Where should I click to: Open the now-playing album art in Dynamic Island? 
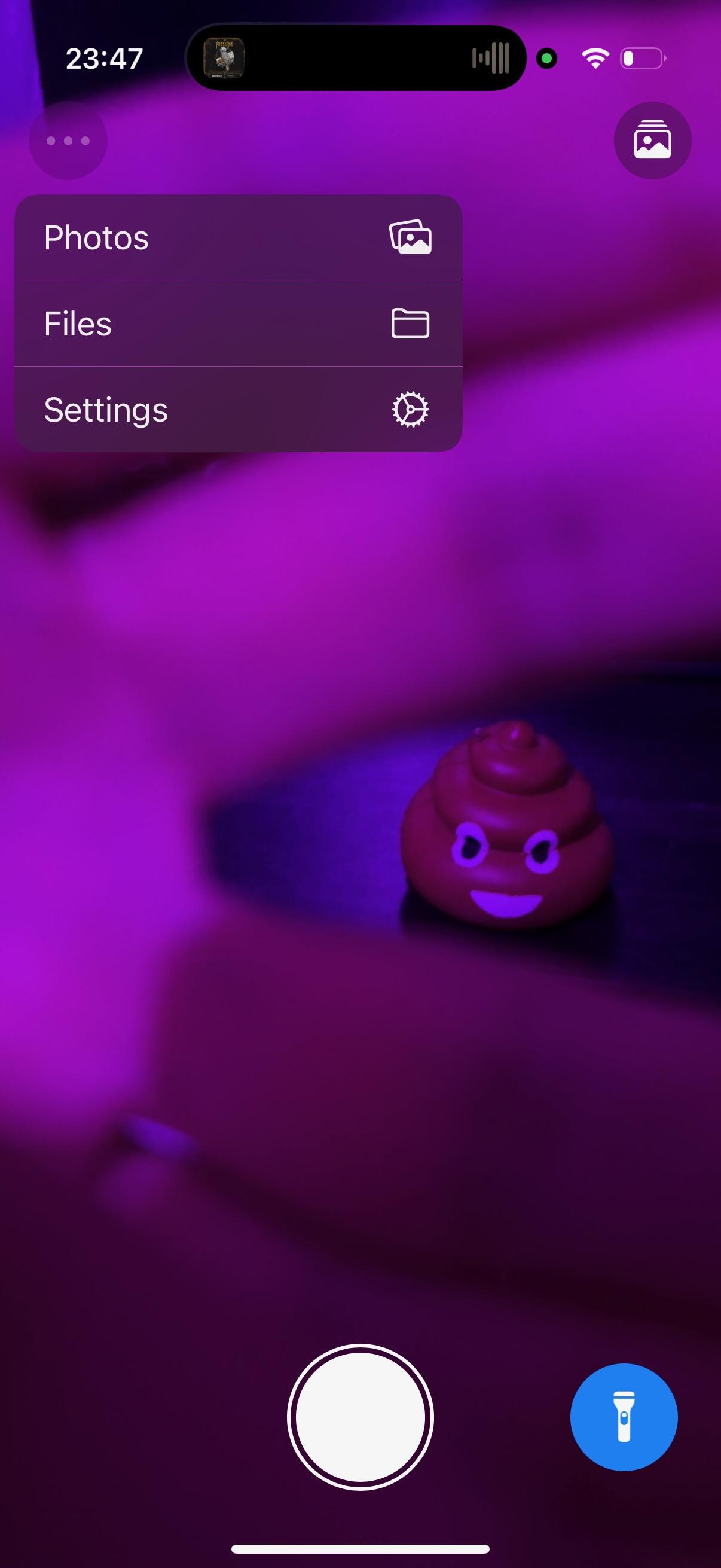click(x=224, y=59)
